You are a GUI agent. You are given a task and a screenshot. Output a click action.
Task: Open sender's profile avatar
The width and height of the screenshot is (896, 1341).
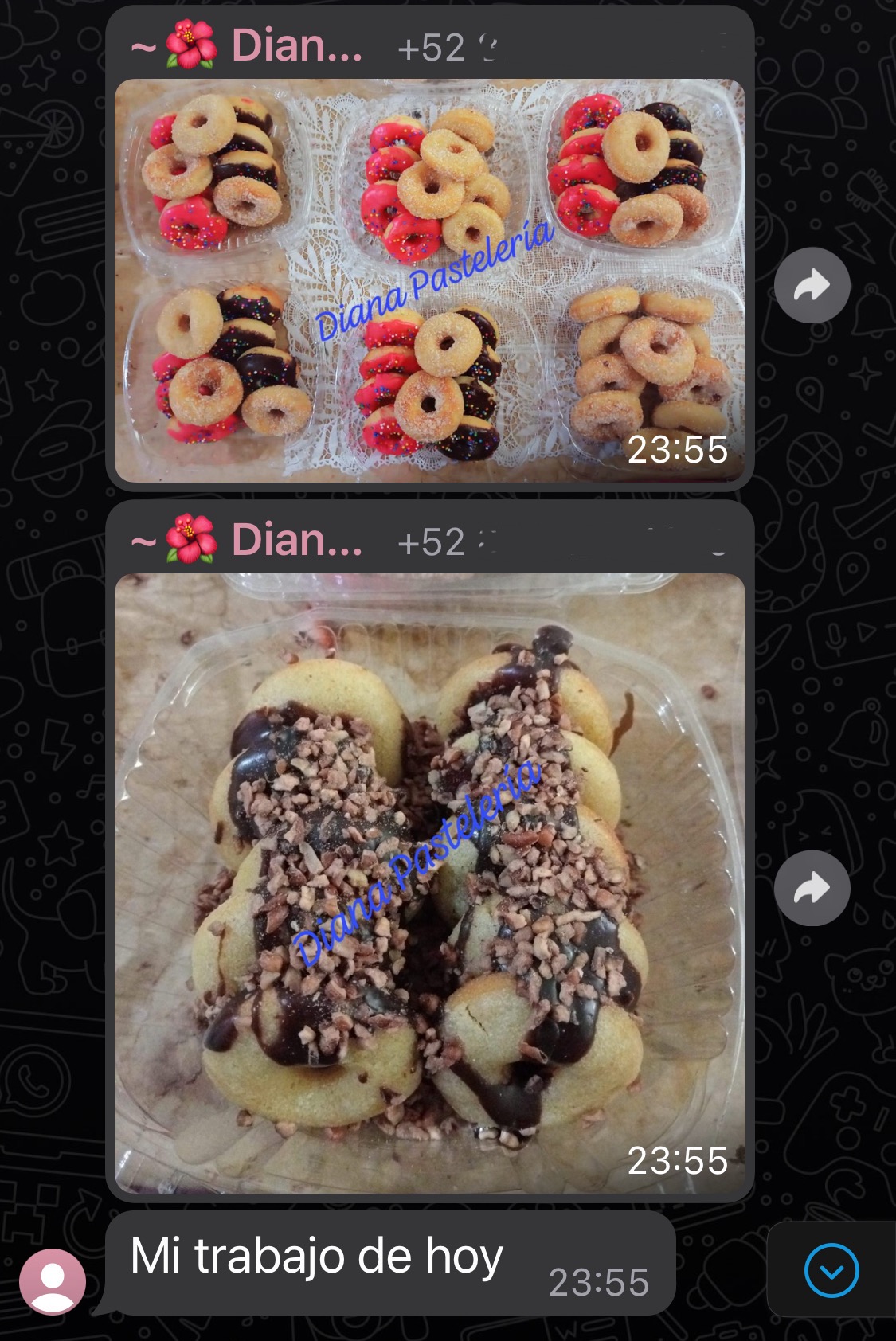(x=53, y=1280)
